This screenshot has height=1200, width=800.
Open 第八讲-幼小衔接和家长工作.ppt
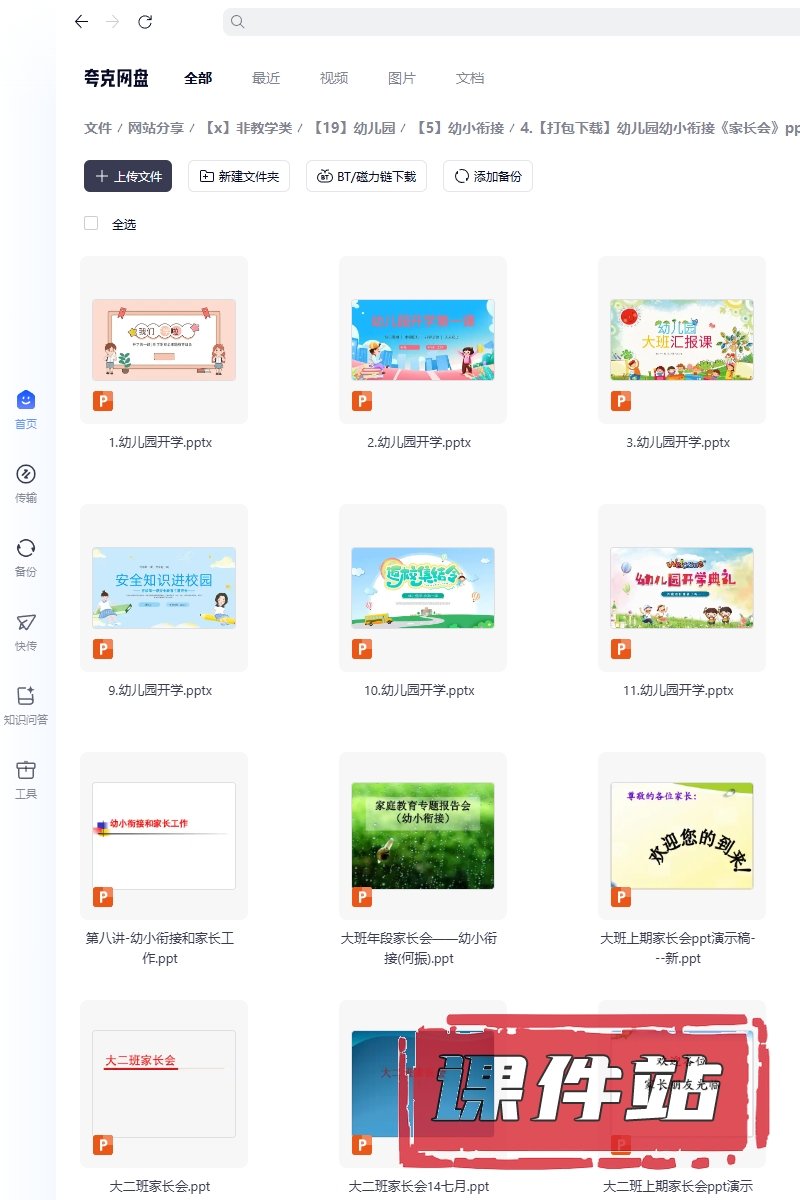click(x=164, y=836)
